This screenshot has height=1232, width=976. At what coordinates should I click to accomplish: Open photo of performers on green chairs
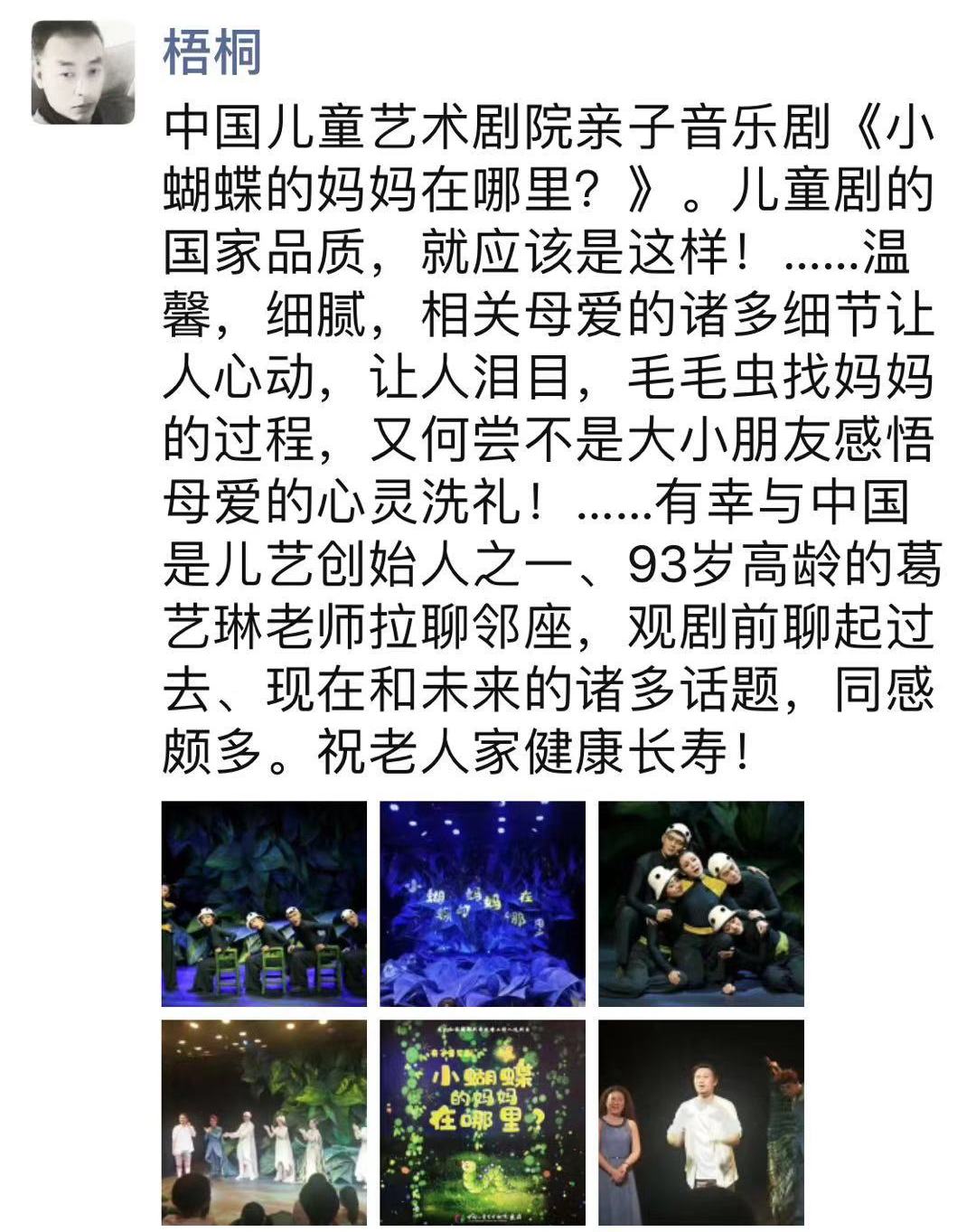pos(264,903)
